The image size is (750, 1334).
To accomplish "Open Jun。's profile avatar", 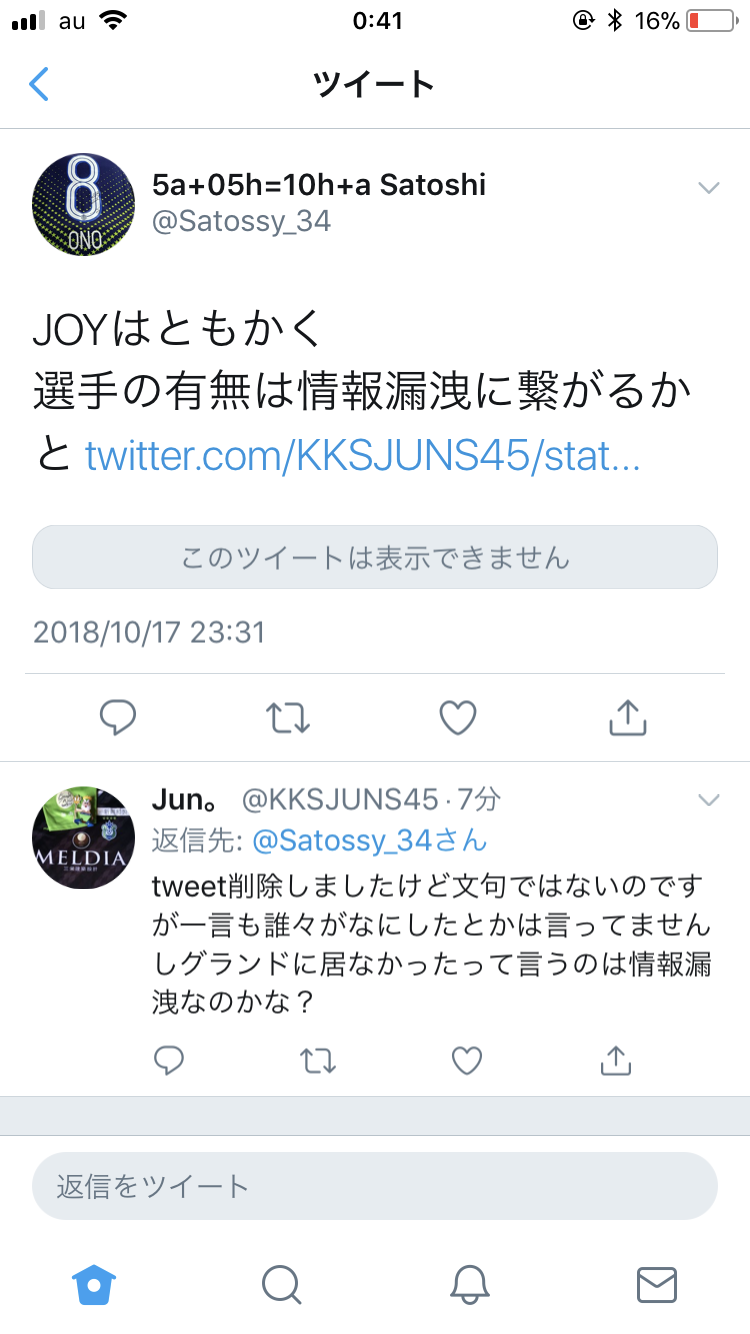I will tap(84, 837).
